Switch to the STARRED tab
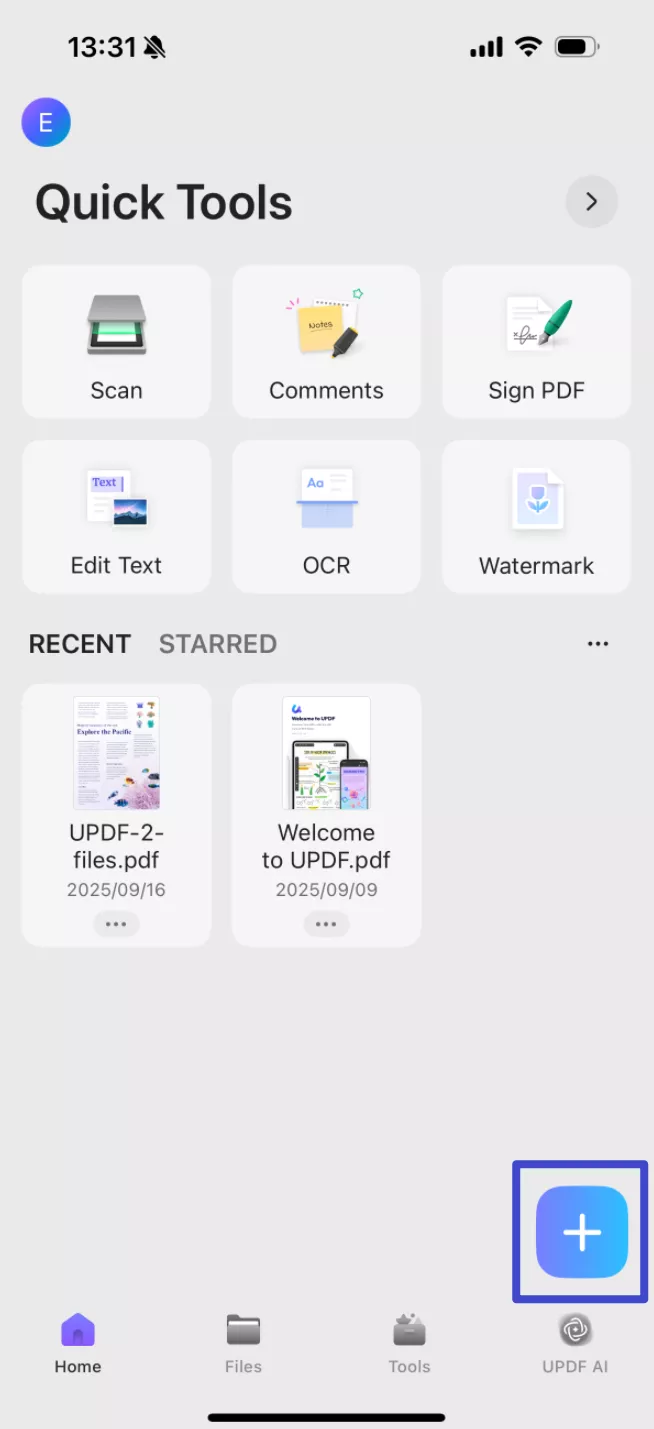The height and width of the screenshot is (1429, 654). [217, 644]
